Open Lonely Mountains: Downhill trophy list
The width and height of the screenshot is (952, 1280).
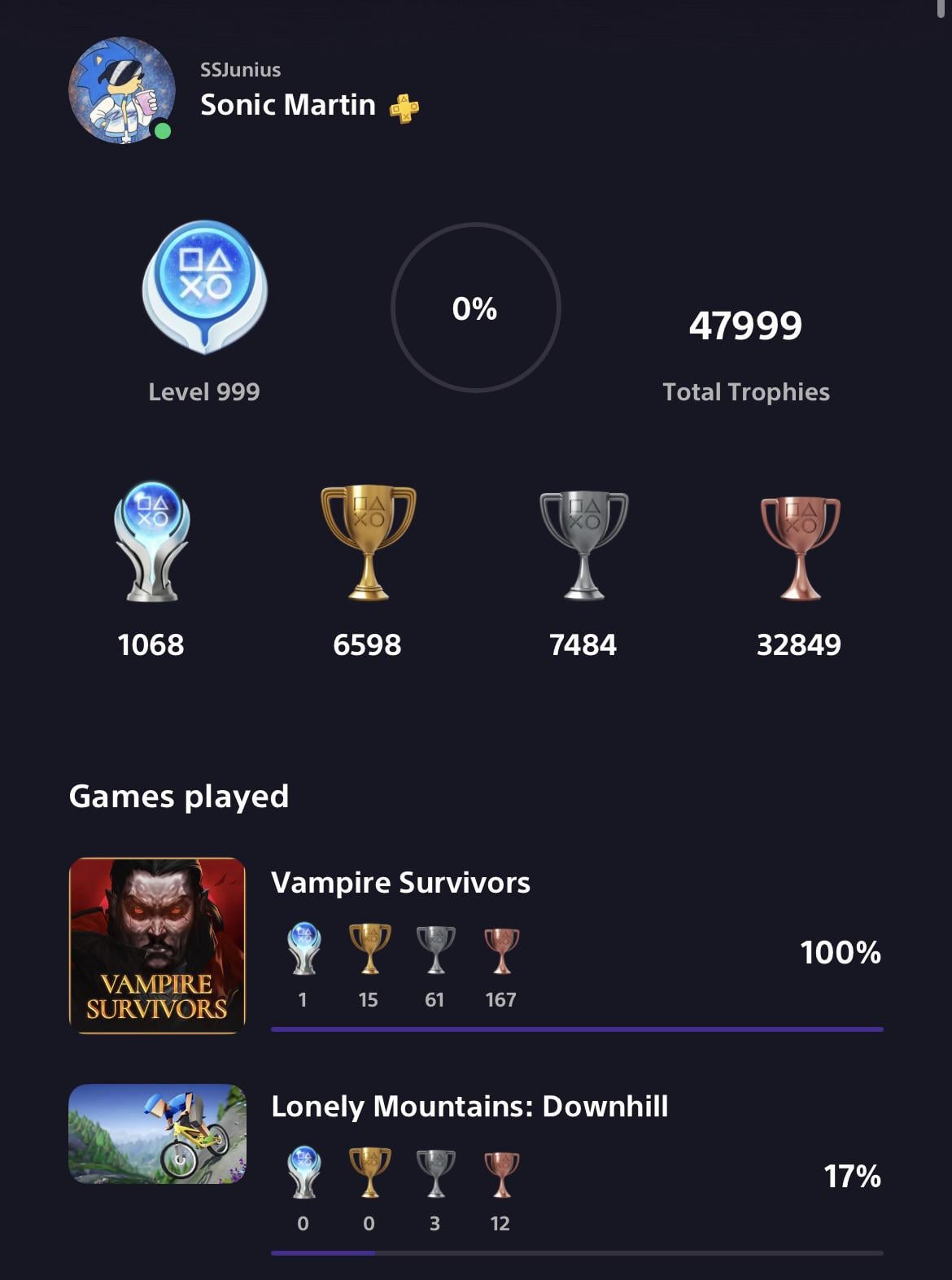(469, 1107)
